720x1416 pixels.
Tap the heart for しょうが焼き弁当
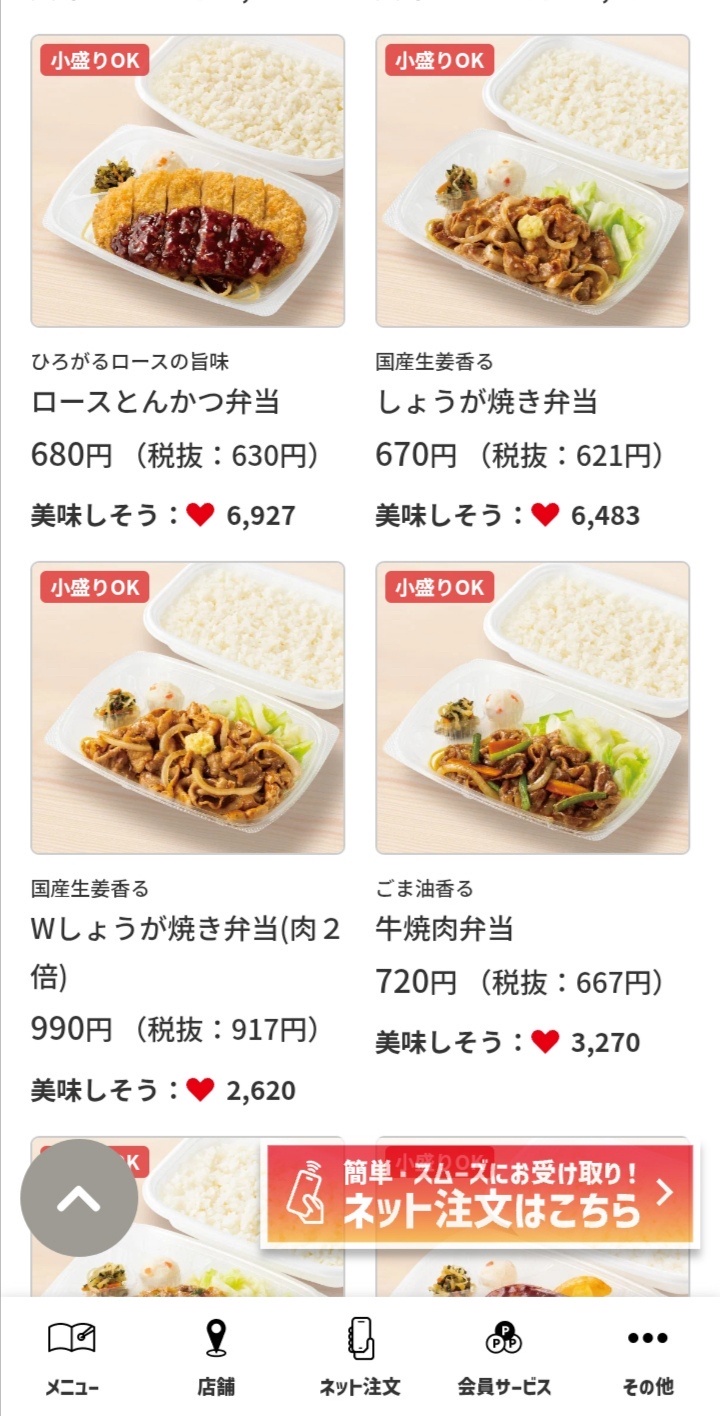tap(545, 515)
